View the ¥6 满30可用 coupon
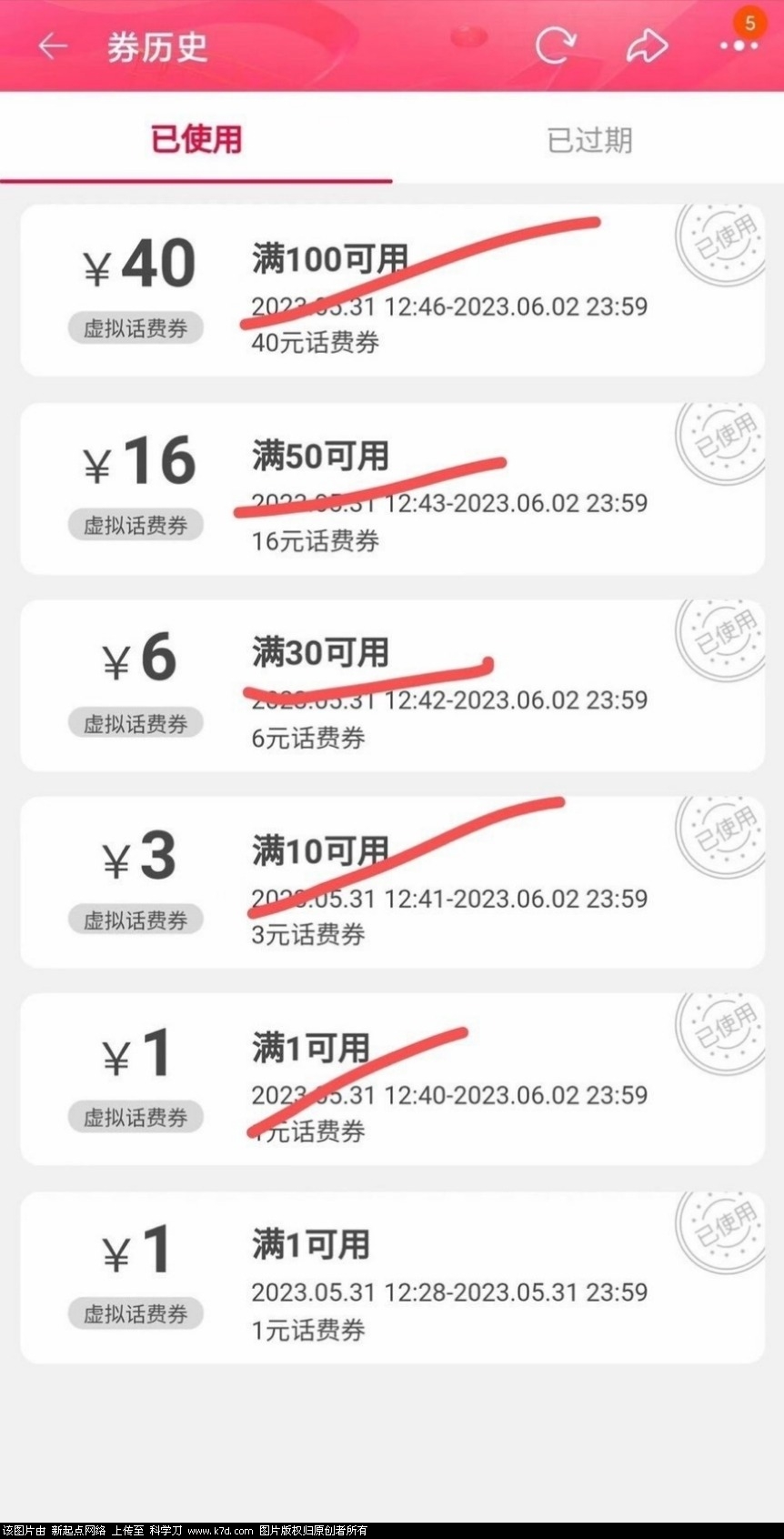The width and height of the screenshot is (784, 1539). coord(392,686)
